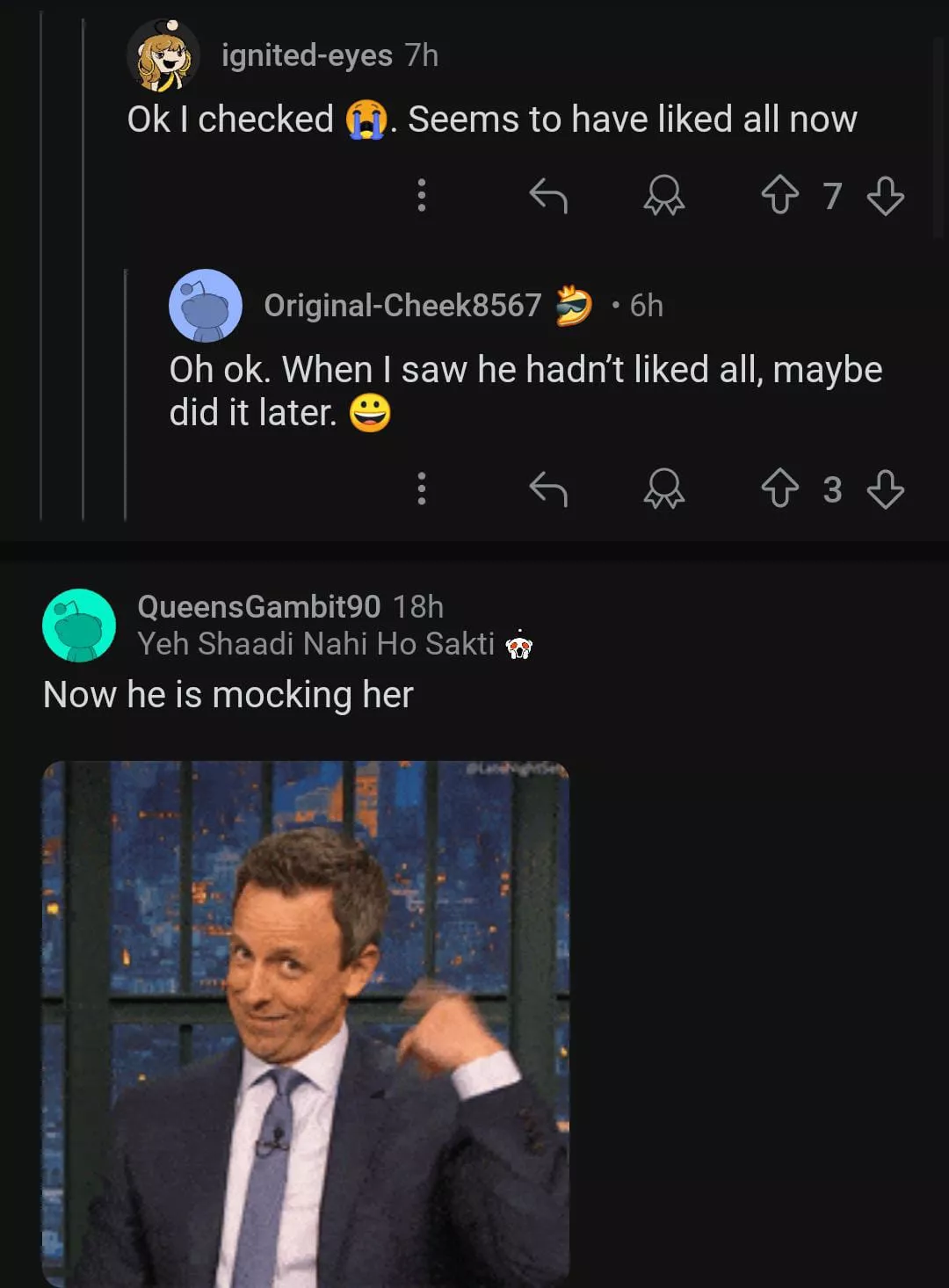Open options menu on Original-Cheek8567 comment
949x1288 pixels.
point(422,488)
